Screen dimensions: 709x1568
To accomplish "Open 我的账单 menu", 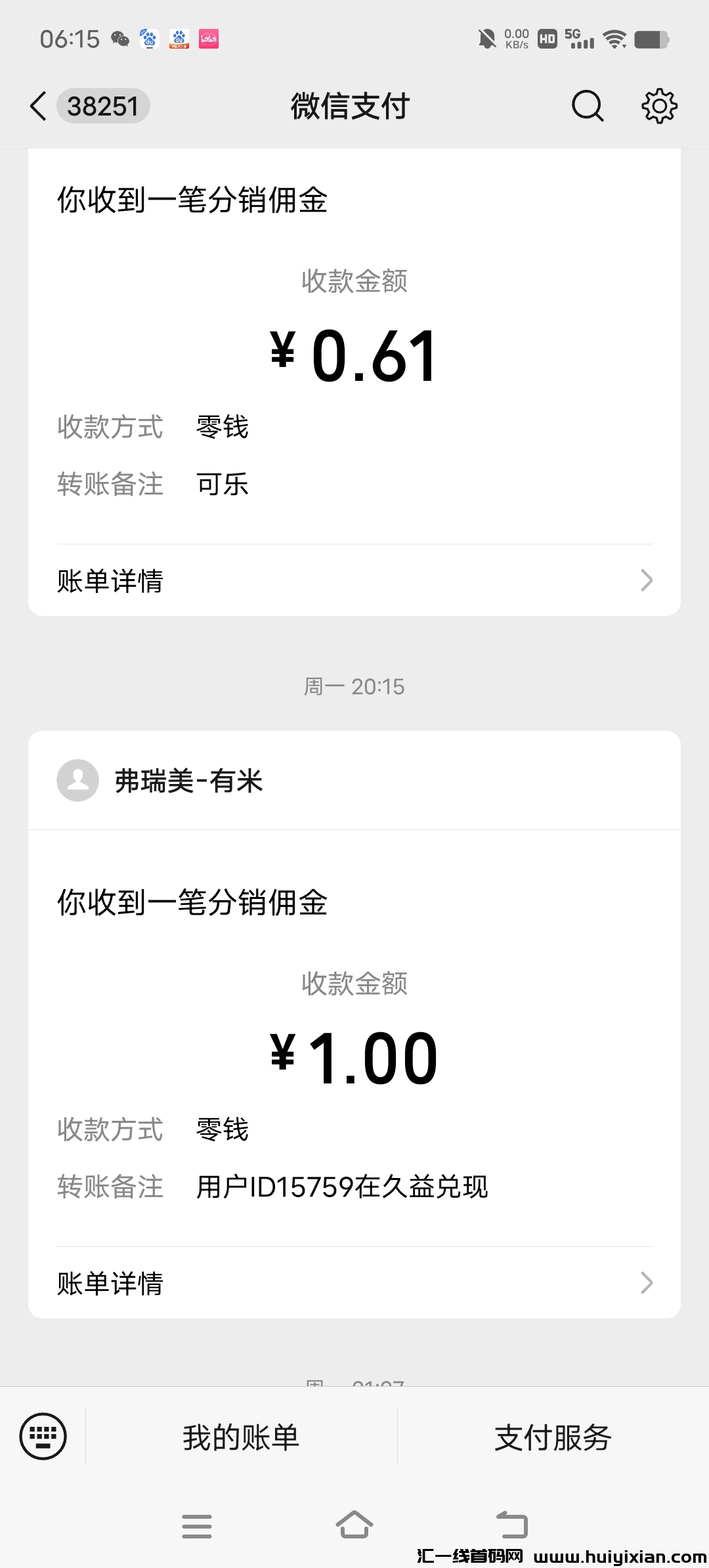I will (241, 1437).
